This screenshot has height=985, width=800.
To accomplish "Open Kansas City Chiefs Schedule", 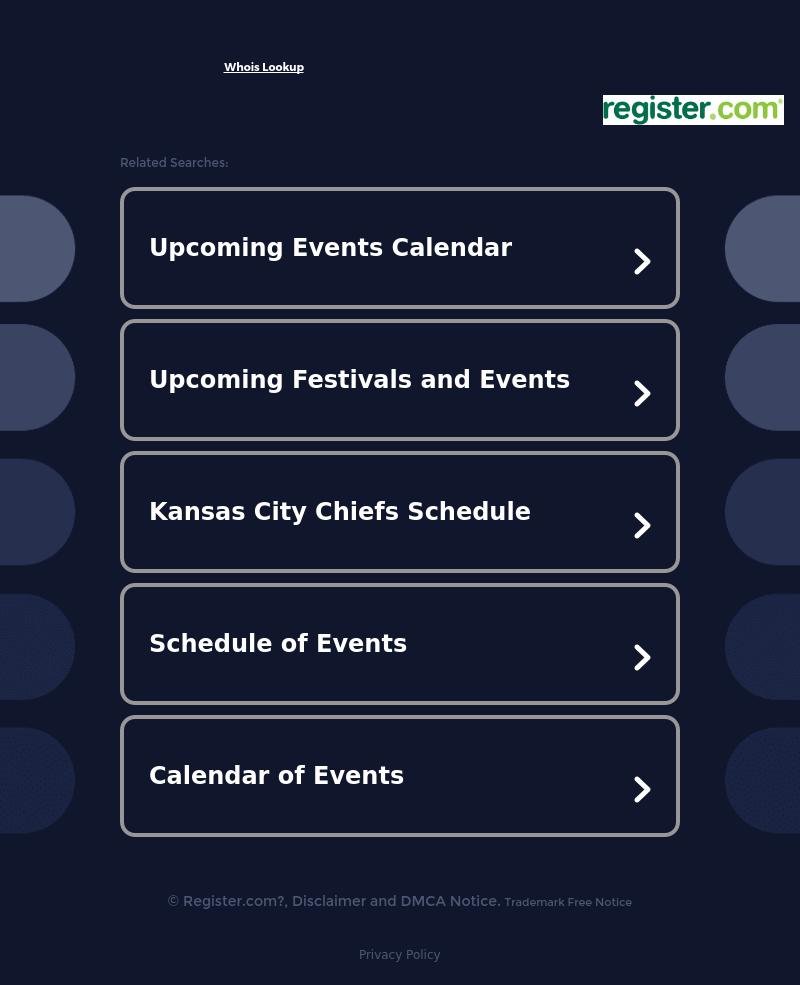I will click(399, 512).
